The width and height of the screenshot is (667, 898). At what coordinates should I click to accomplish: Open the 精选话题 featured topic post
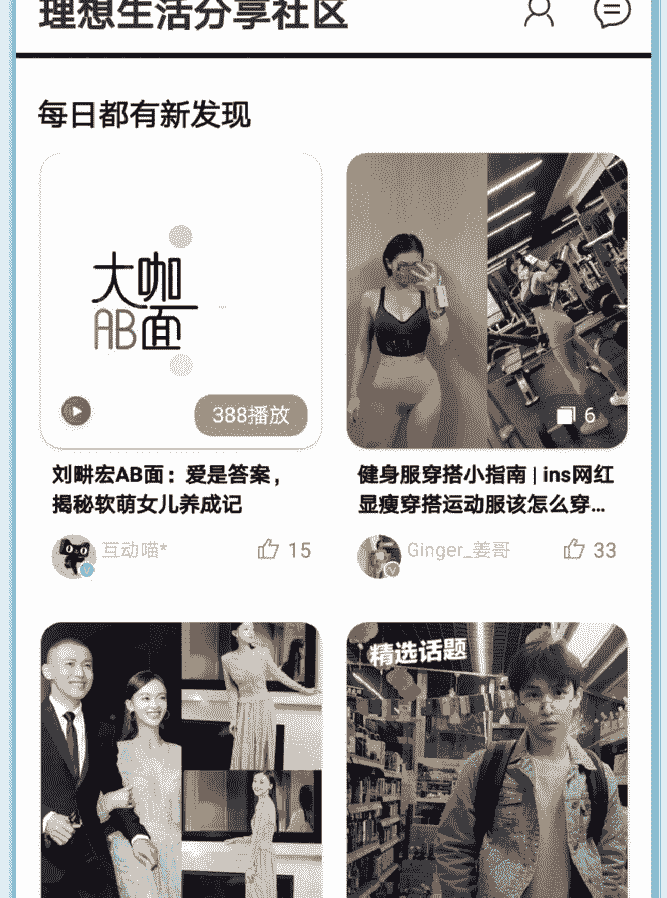coord(487,760)
